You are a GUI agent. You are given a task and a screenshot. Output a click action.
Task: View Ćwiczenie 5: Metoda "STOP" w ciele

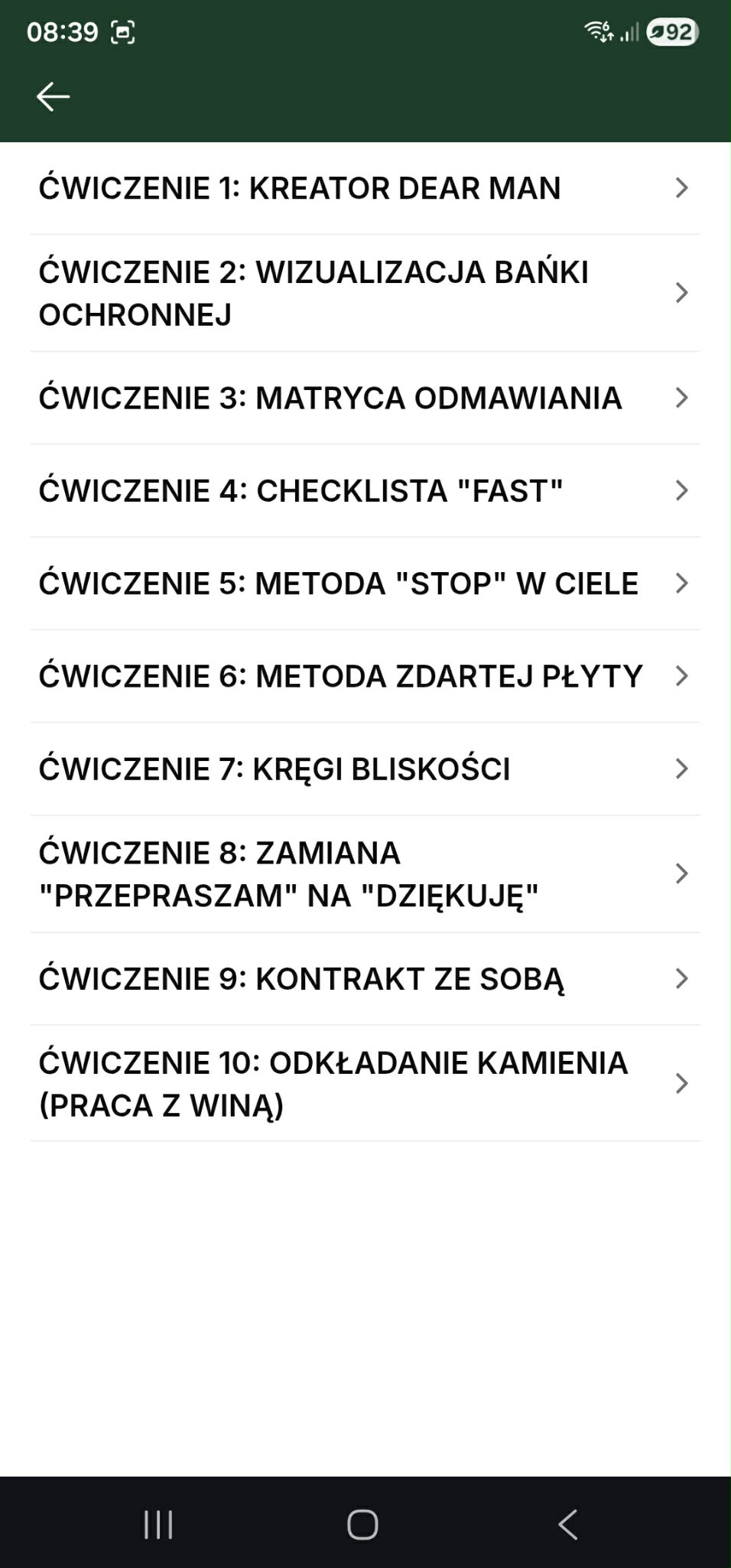(365, 584)
